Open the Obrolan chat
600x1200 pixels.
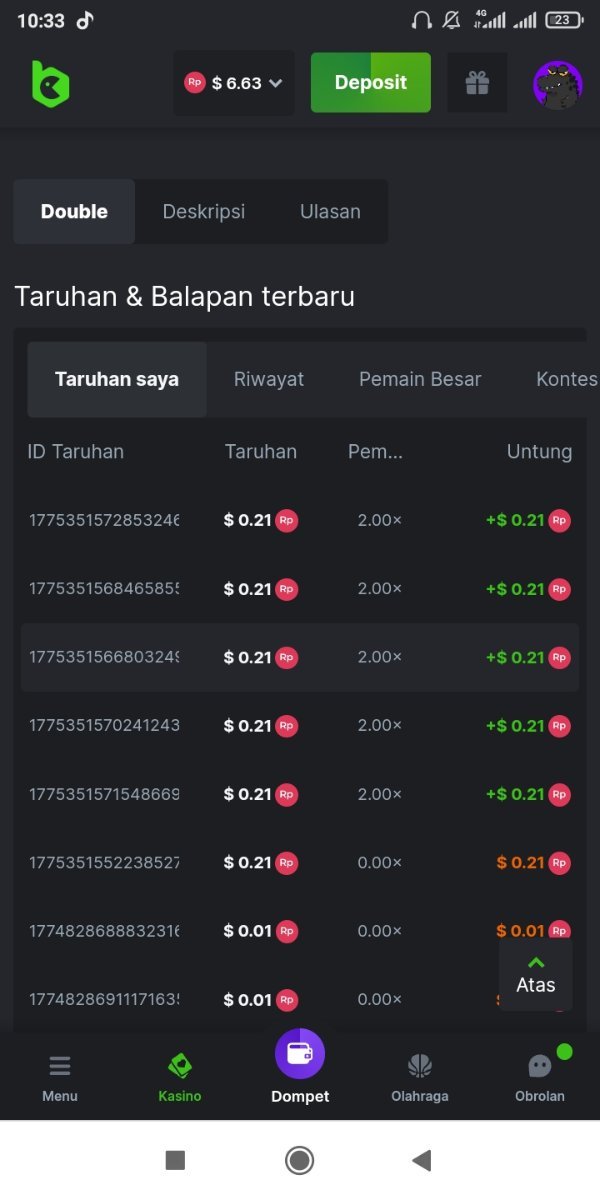tap(540, 1077)
